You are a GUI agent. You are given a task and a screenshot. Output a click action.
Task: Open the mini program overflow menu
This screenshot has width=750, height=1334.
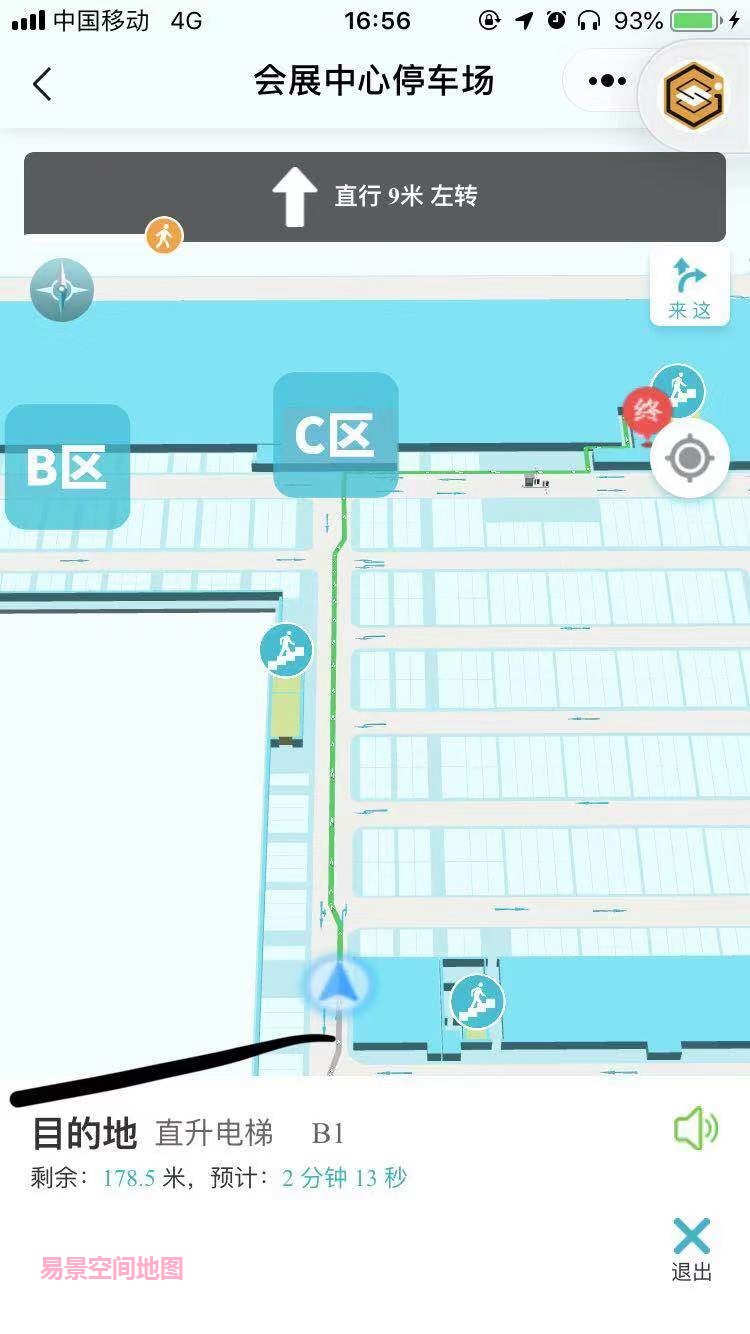point(607,81)
